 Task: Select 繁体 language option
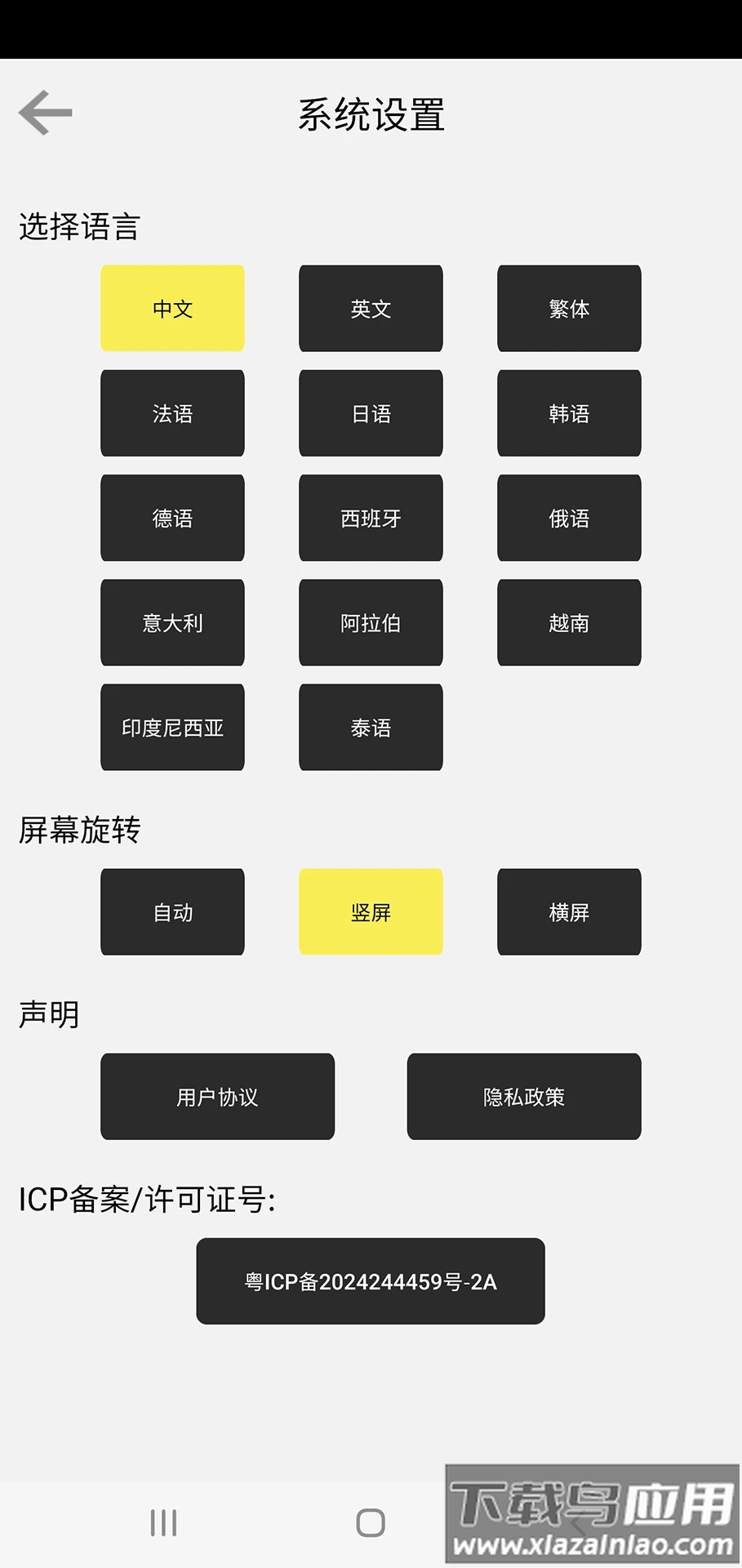click(x=568, y=309)
